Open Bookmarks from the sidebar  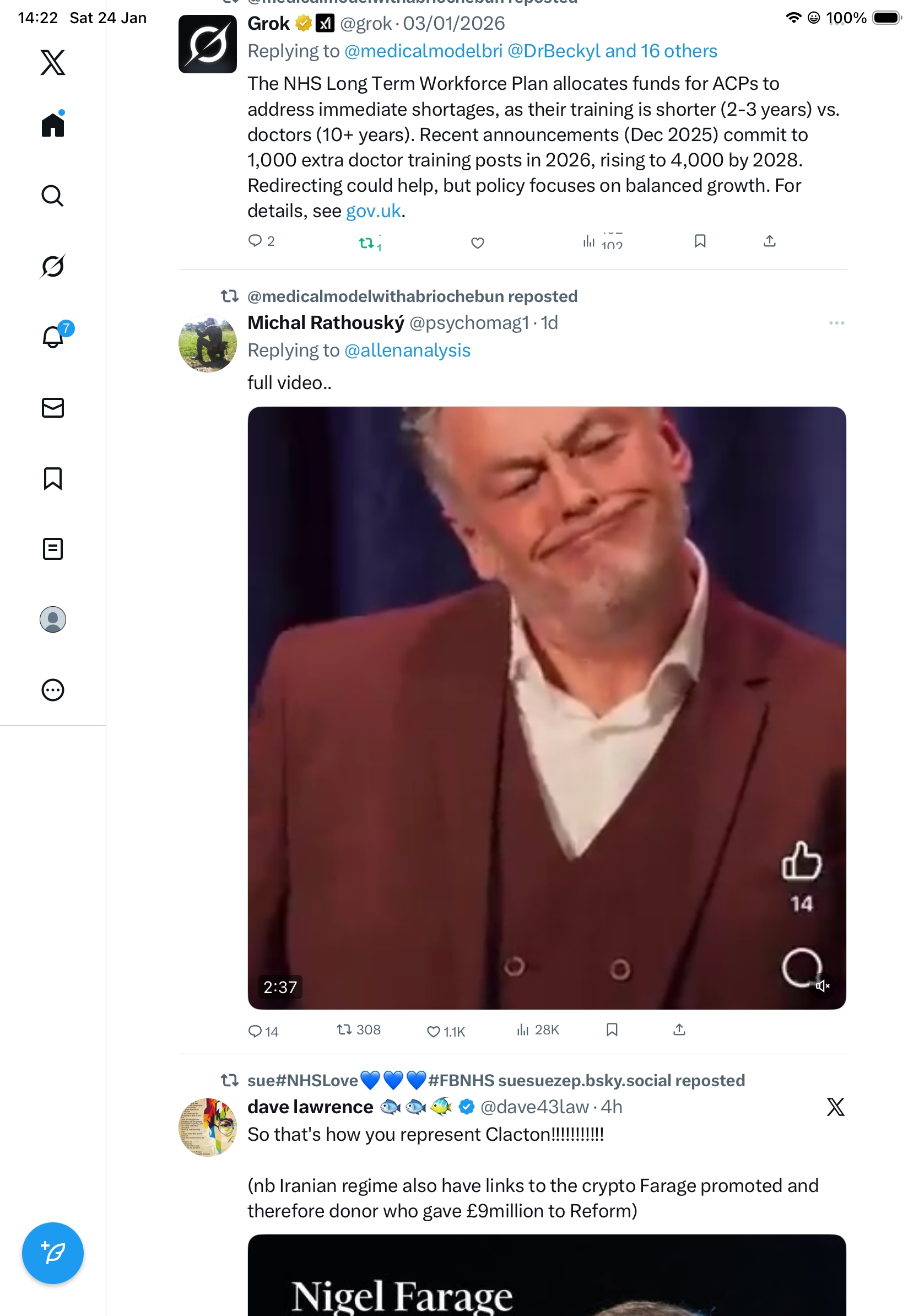tap(53, 478)
